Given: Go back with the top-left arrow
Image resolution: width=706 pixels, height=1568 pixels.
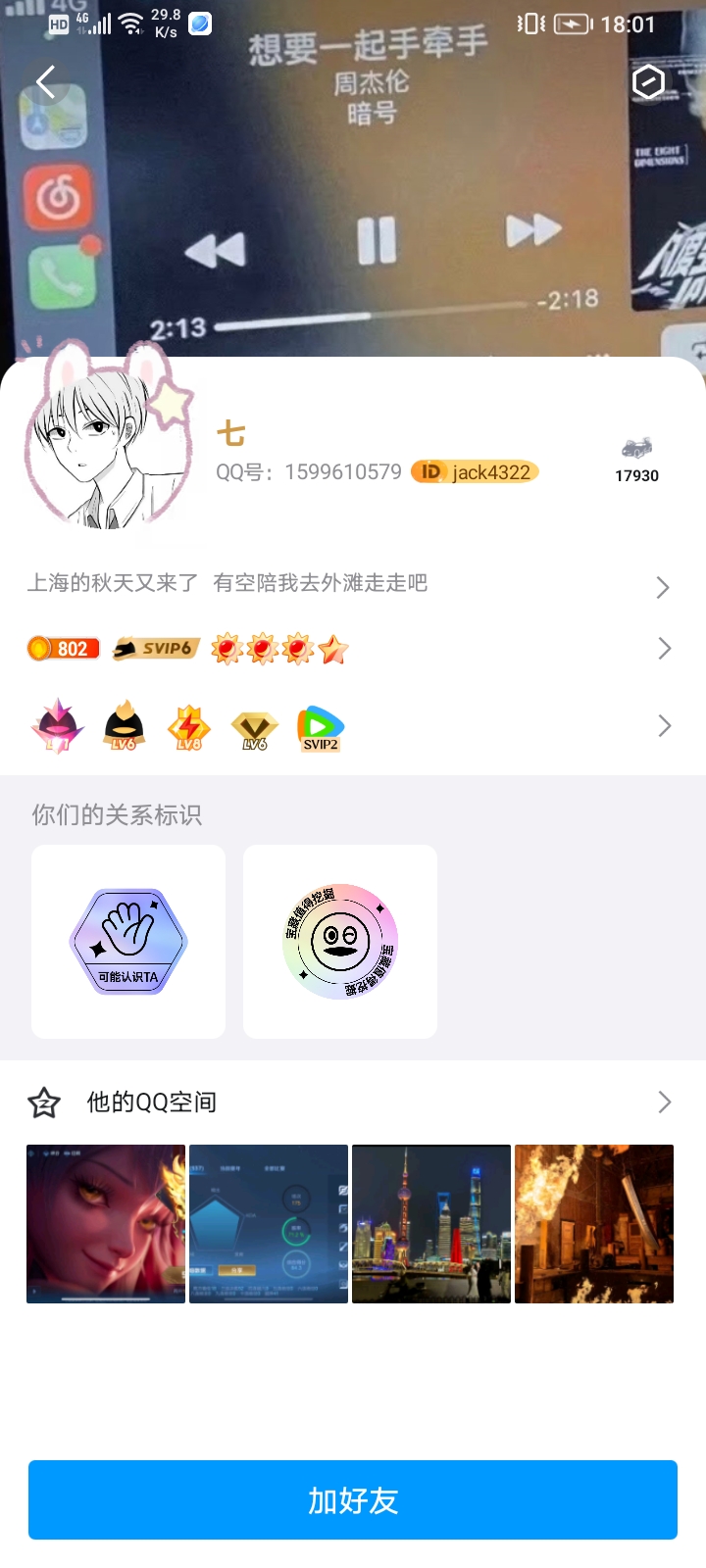Looking at the screenshot, I should pyautogui.click(x=46, y=82).
